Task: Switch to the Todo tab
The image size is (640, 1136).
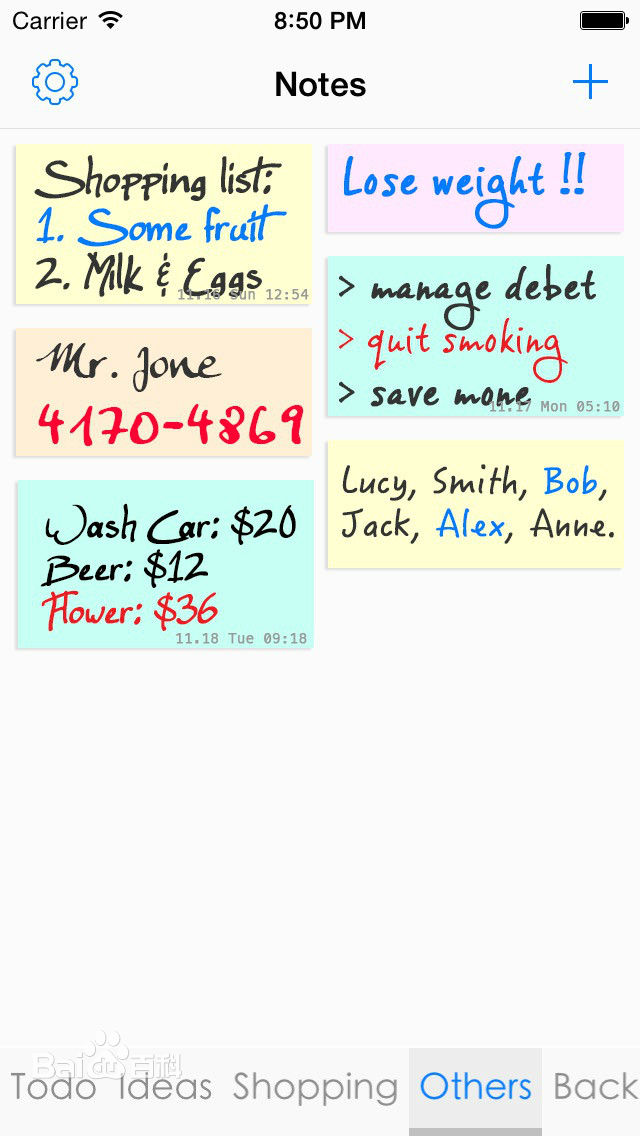Action: [x=53, y=1087]
